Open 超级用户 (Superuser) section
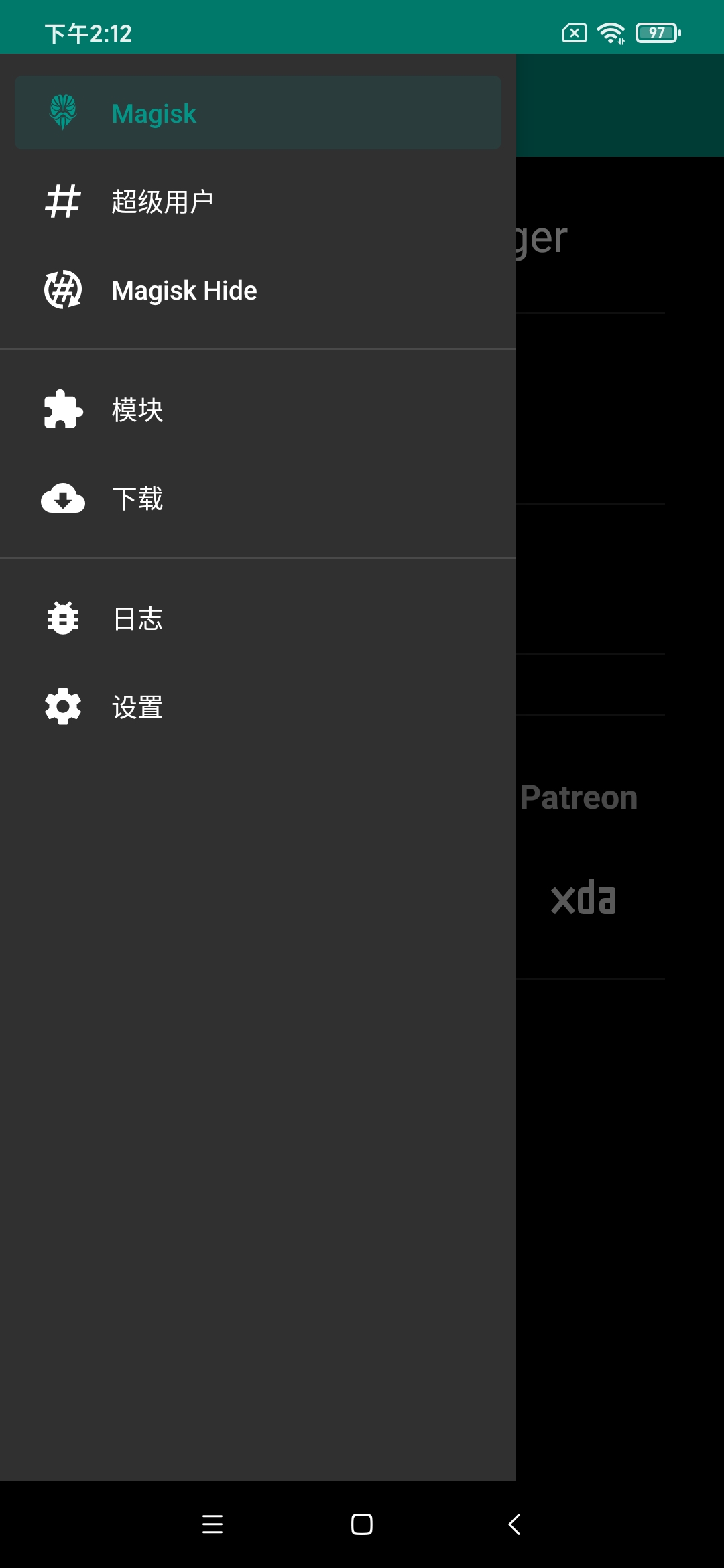This screenshot has width=724, height=1568. click(257, 202)
